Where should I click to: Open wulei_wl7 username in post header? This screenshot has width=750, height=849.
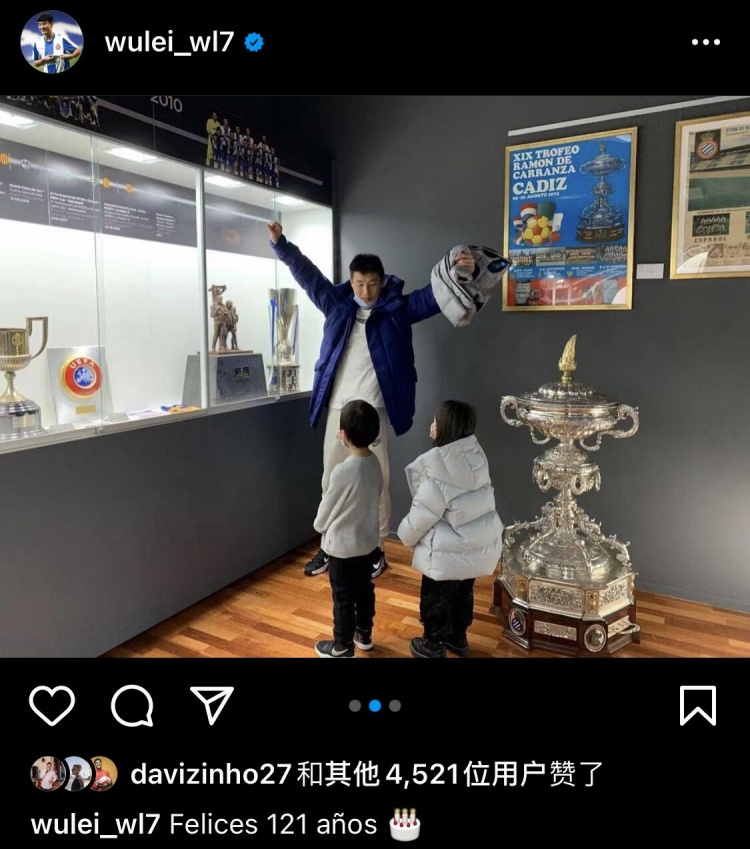pos(169,42)
